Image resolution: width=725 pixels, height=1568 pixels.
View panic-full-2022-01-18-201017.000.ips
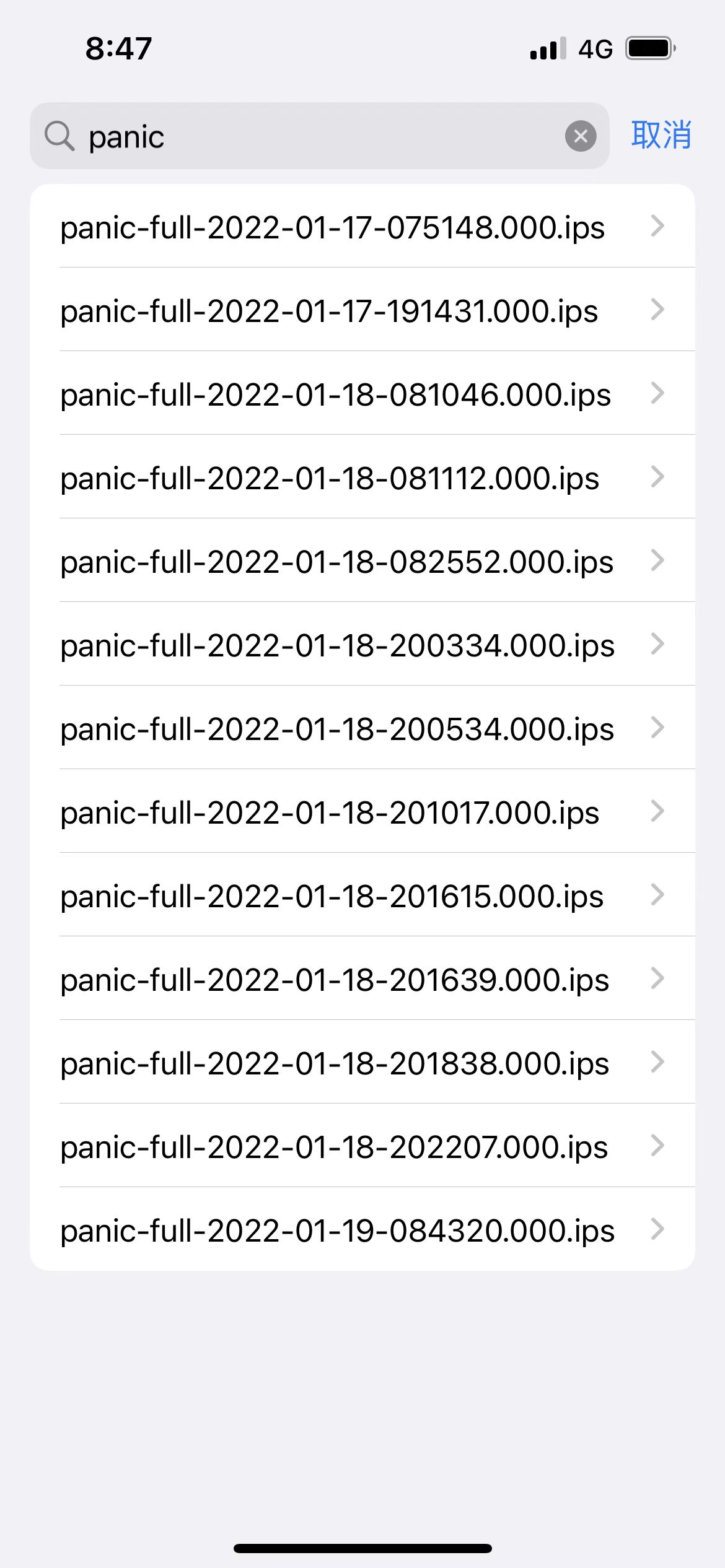(x=362, y=812)
